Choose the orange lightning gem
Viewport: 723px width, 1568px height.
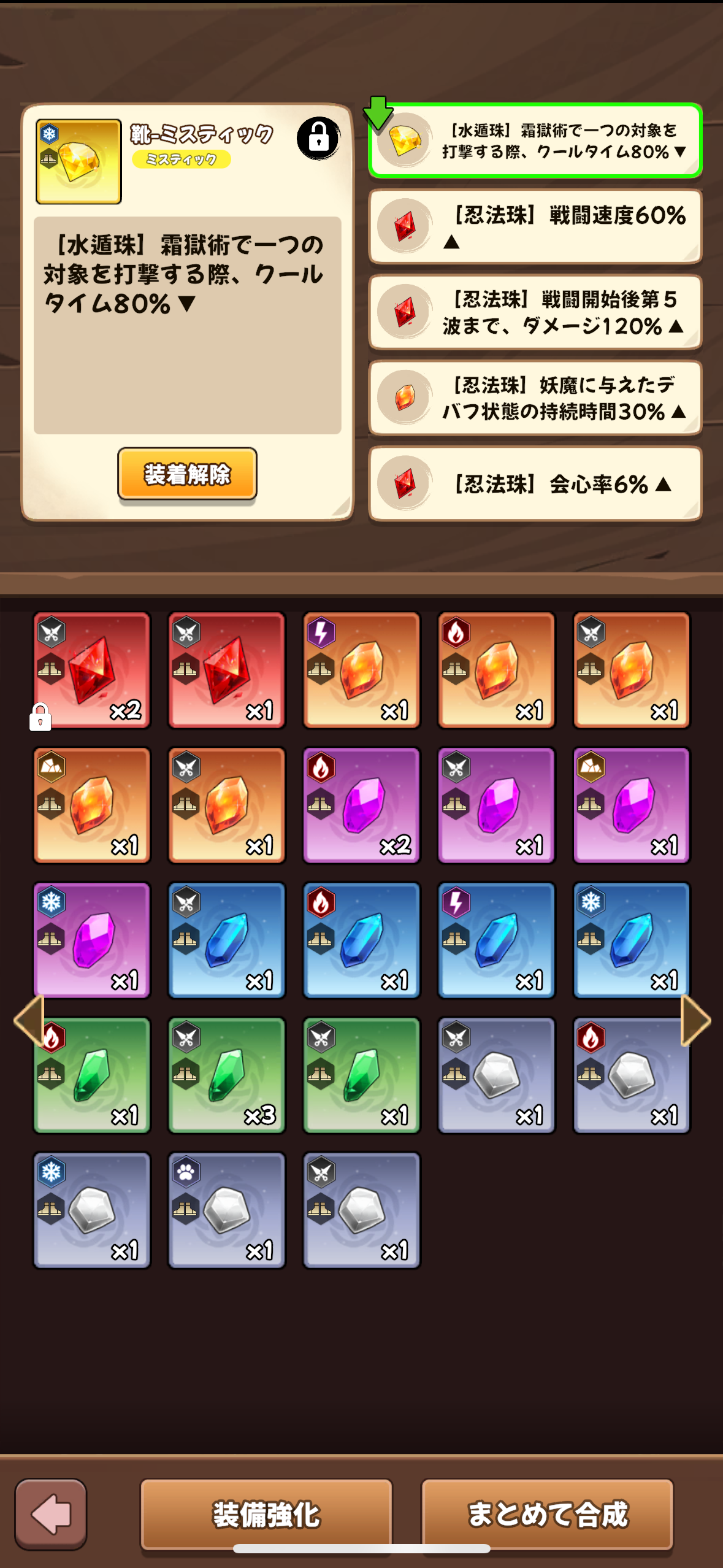pyautogui.click(x=361, y=670)
